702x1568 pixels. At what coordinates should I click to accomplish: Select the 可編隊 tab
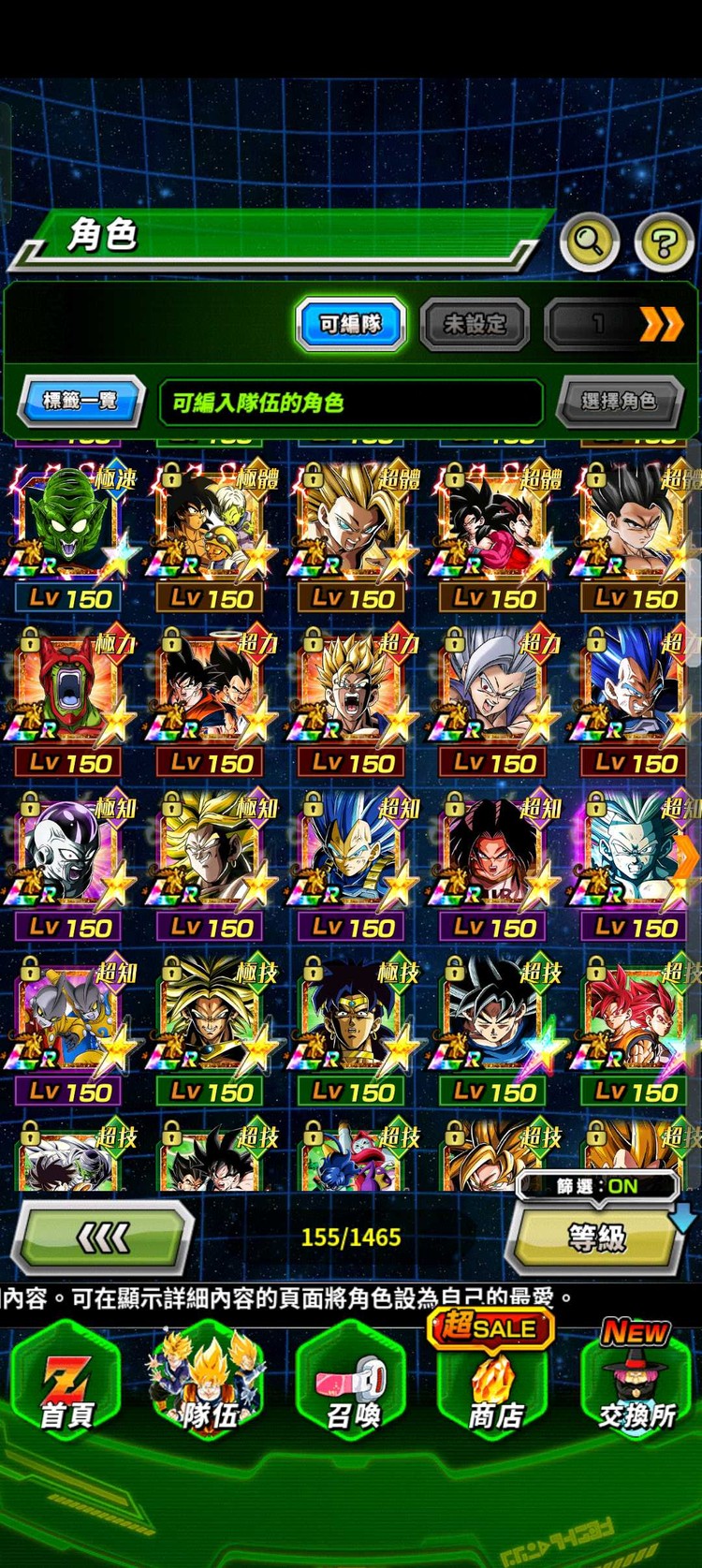point(351,324)
